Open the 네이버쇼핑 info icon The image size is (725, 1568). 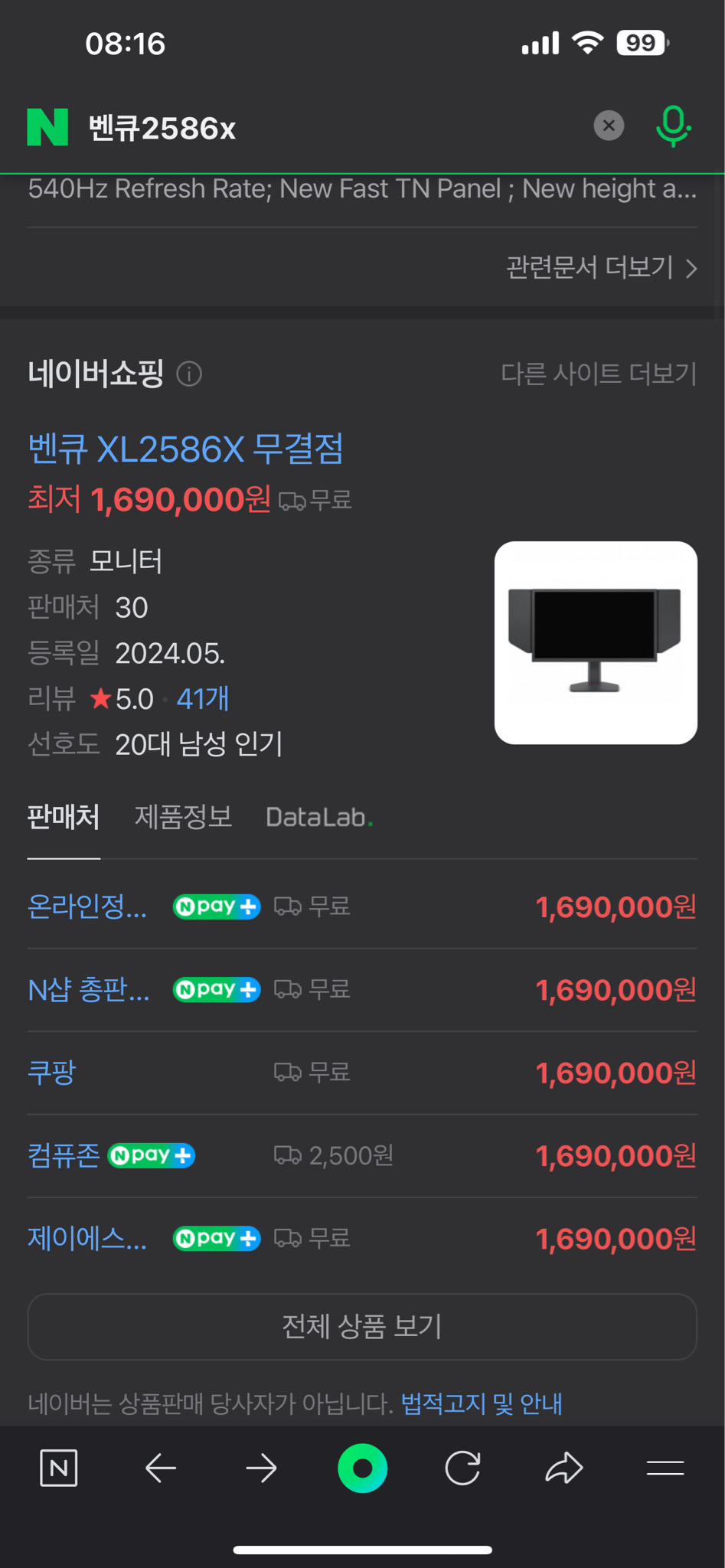(188, 374)
